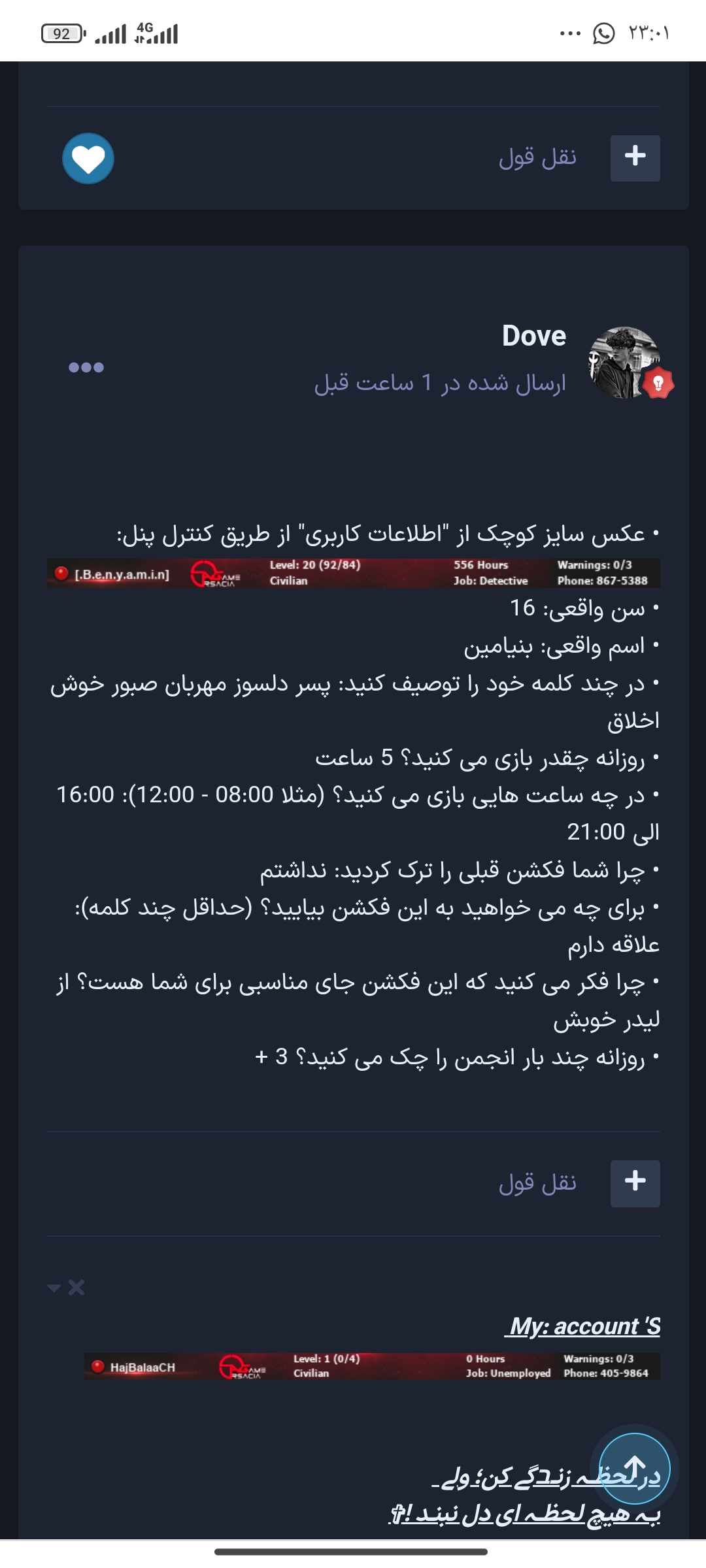
Task: Open the three-dot menu on Dove's post
Action: (86, 367)
